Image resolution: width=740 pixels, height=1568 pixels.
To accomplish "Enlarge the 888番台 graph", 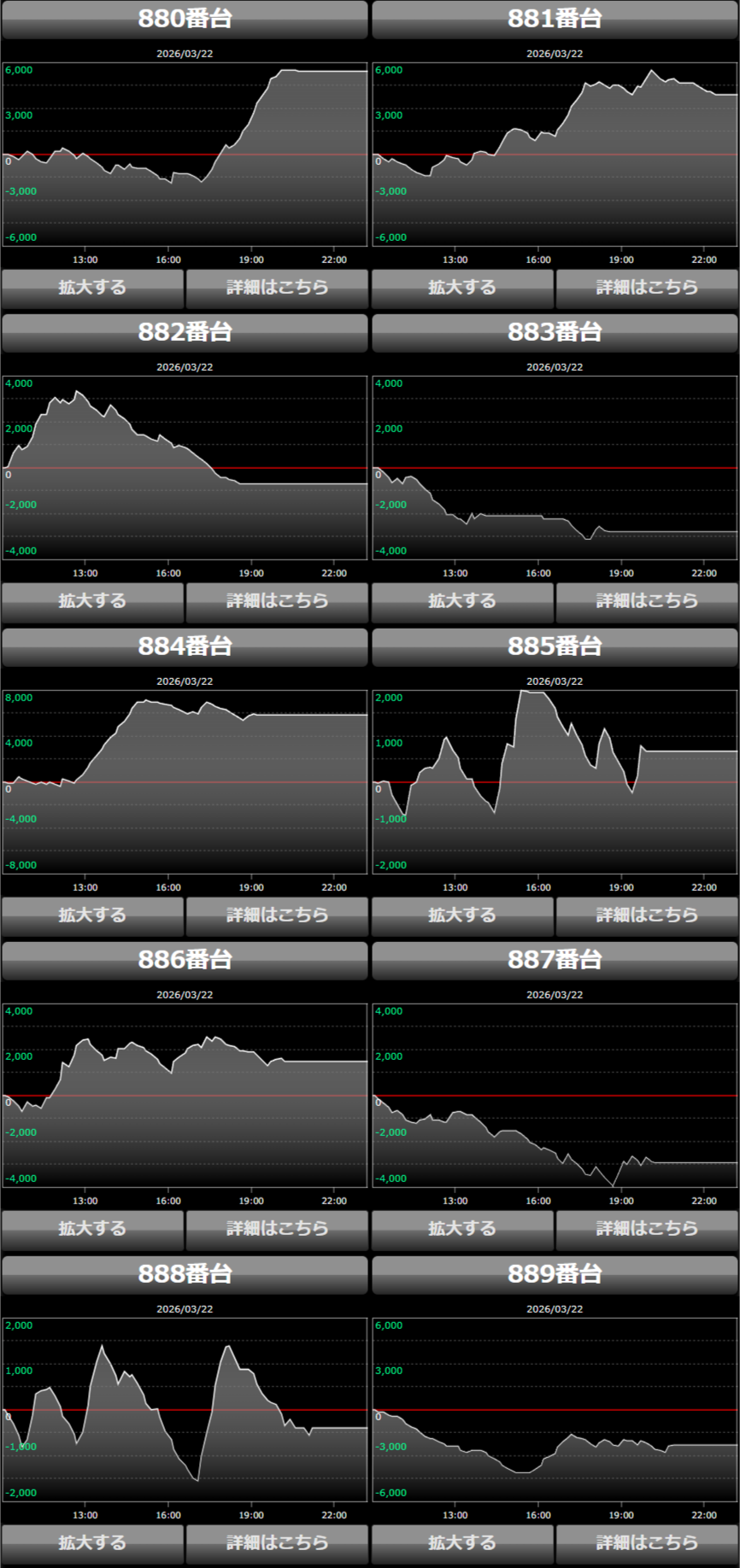I will click(x=92, y=1543).
